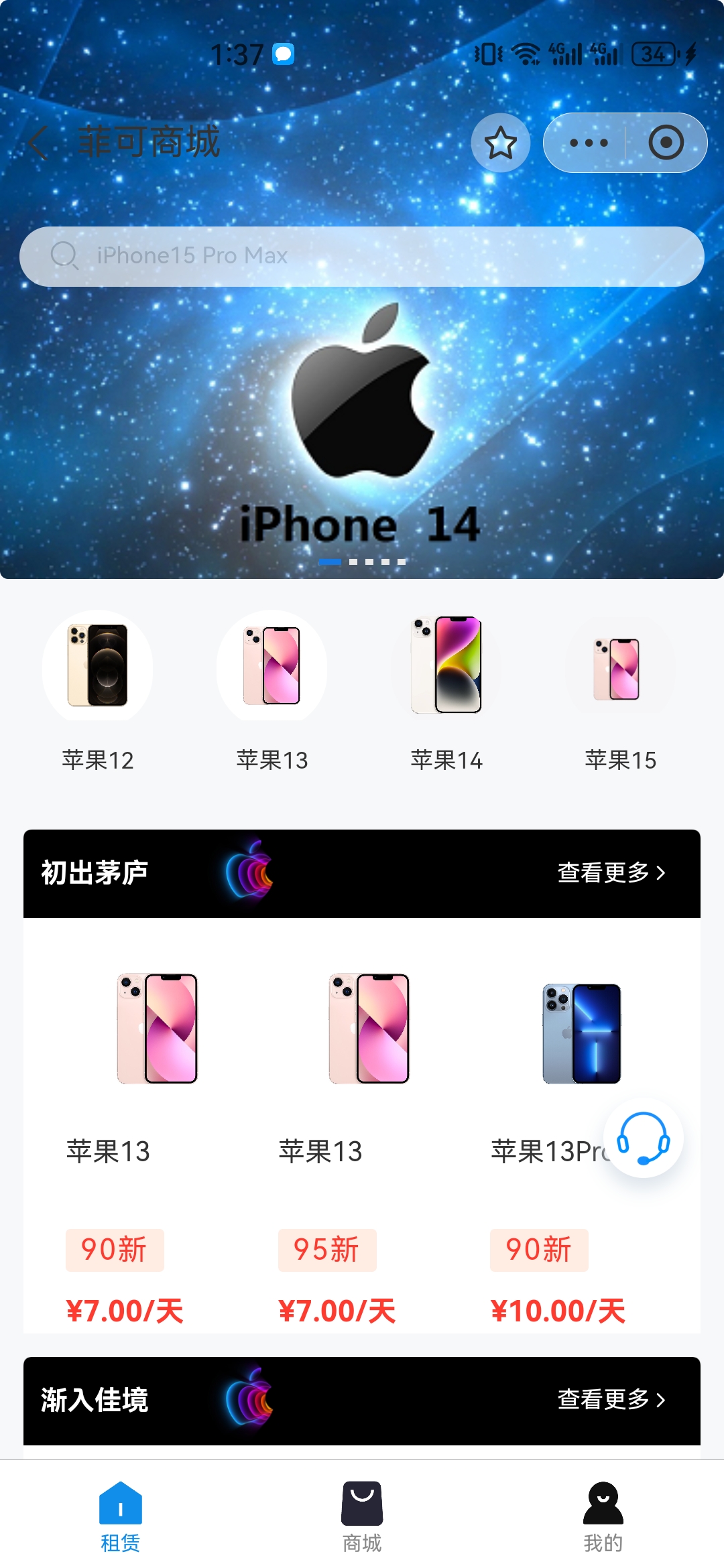Open the three-dot more menu

(589, 143)
